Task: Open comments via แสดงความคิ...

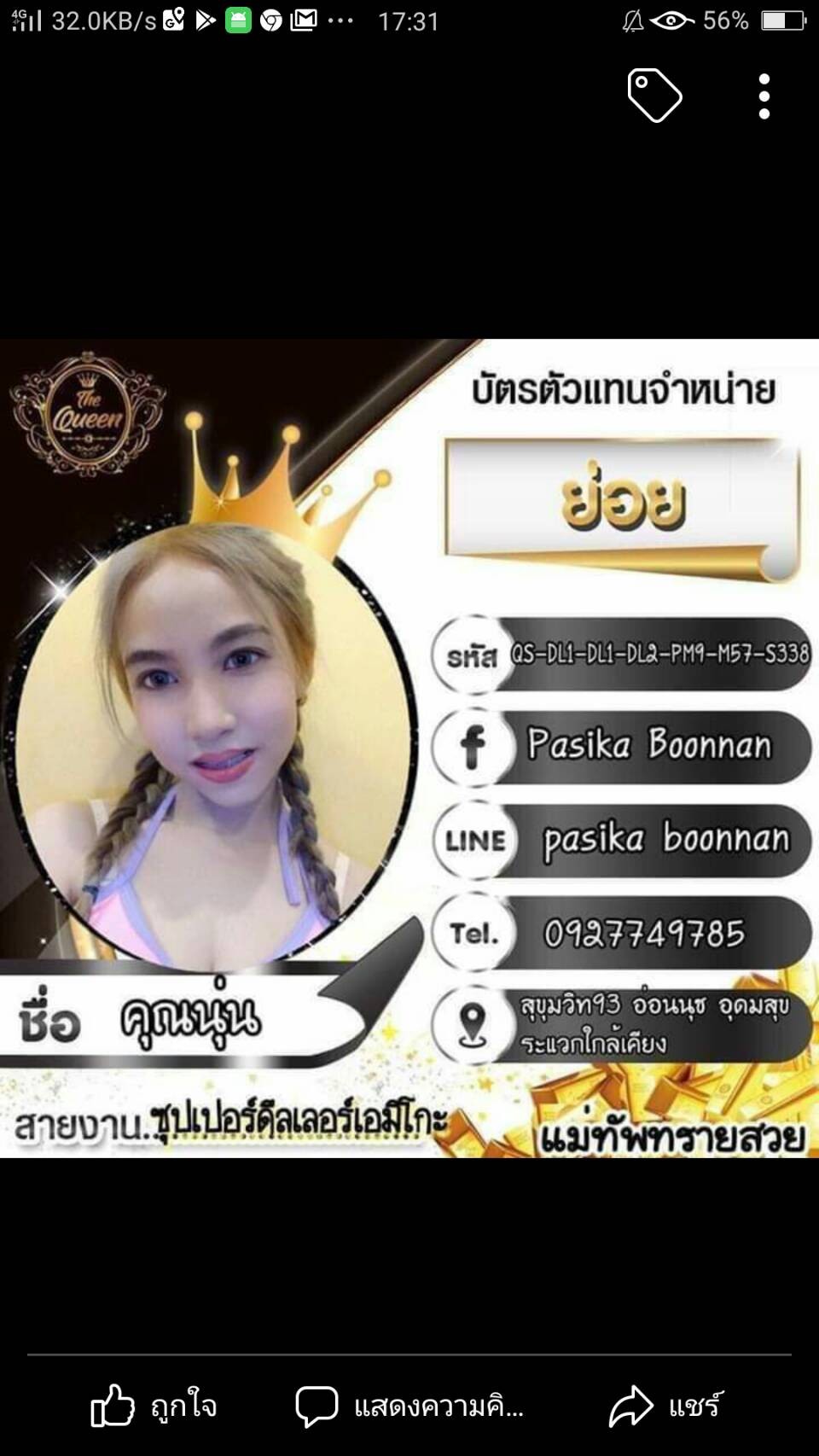Action: (x=409, y=1406)
